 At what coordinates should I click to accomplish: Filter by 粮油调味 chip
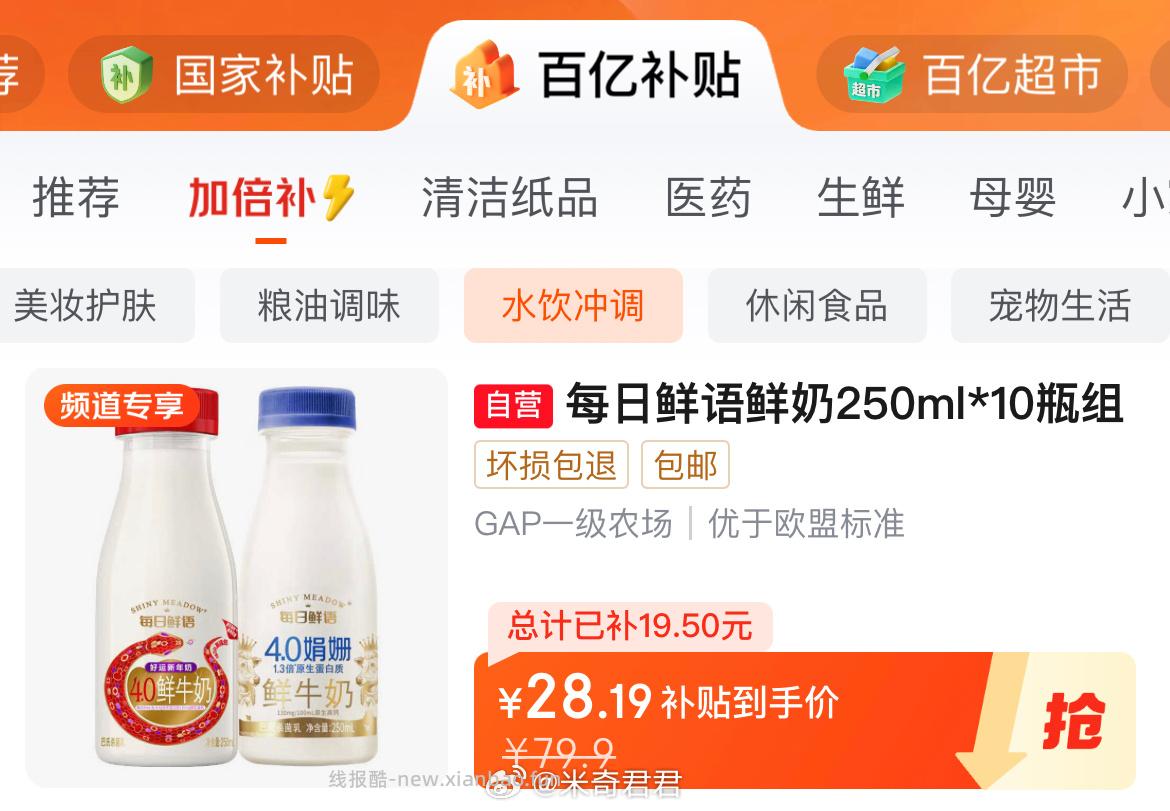tap(329, 305)
